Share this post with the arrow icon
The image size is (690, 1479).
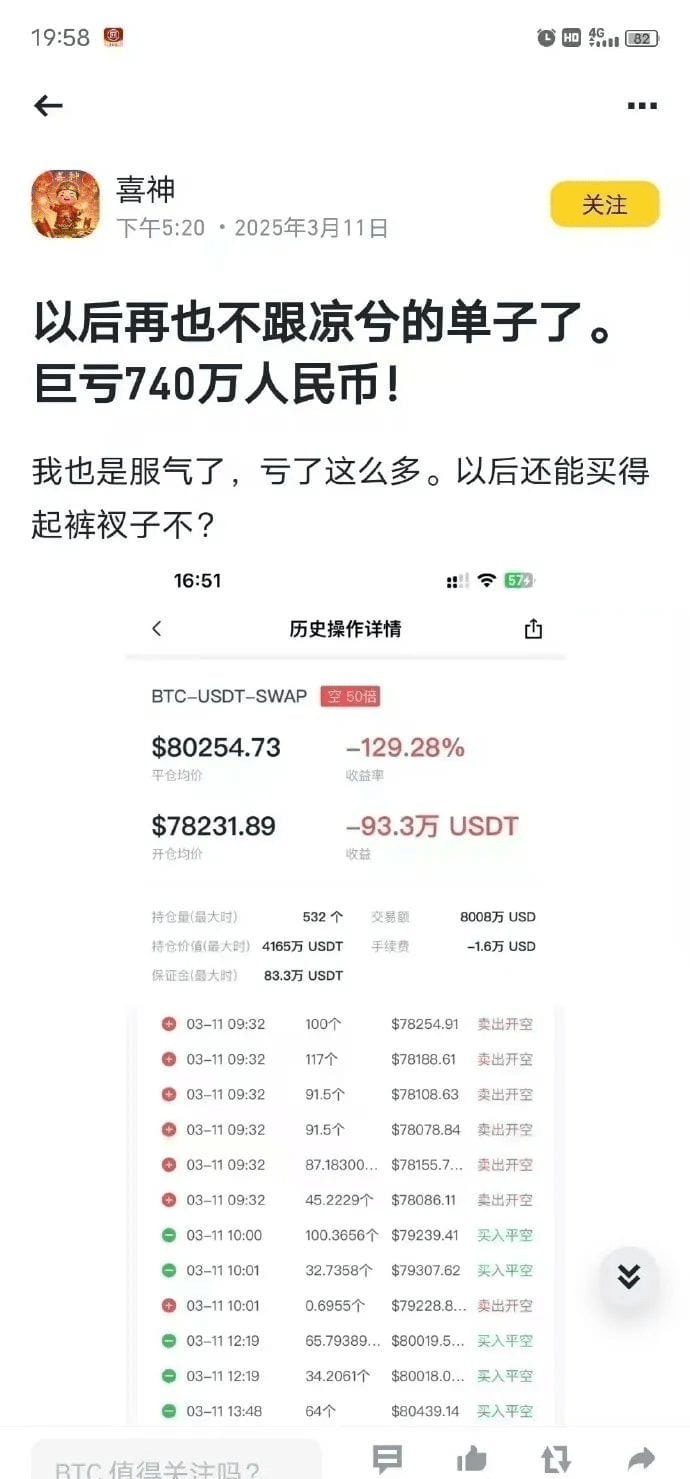click(641, 1459)
